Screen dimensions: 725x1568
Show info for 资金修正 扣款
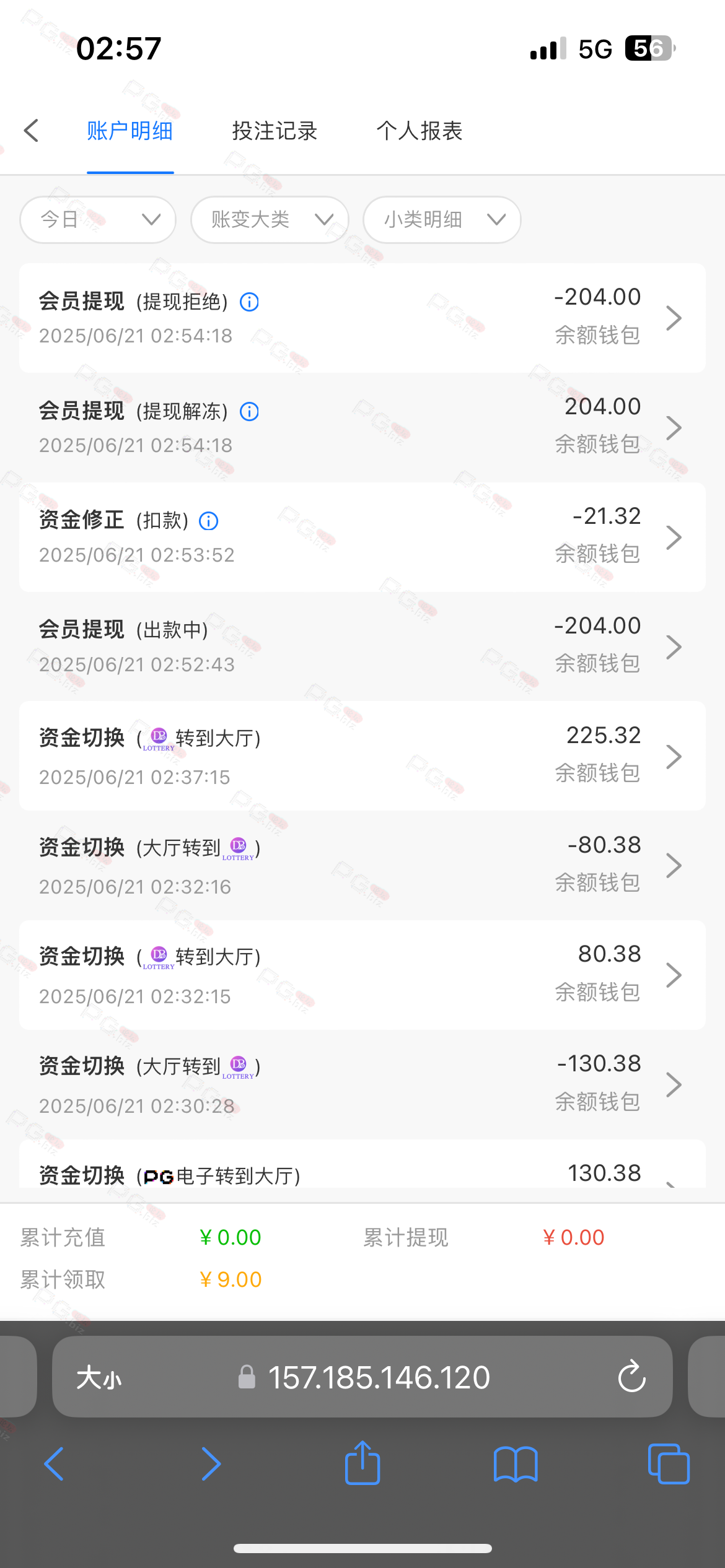click(209, 521)
